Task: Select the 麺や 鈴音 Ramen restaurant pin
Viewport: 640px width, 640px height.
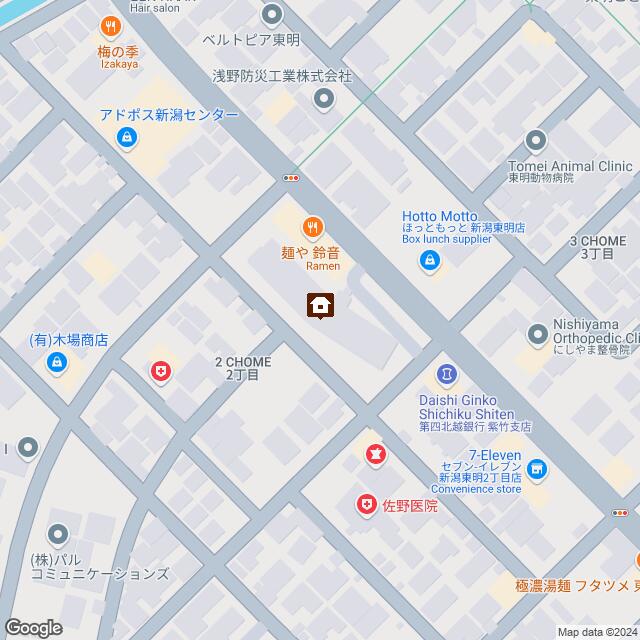Action: [312, 228]
